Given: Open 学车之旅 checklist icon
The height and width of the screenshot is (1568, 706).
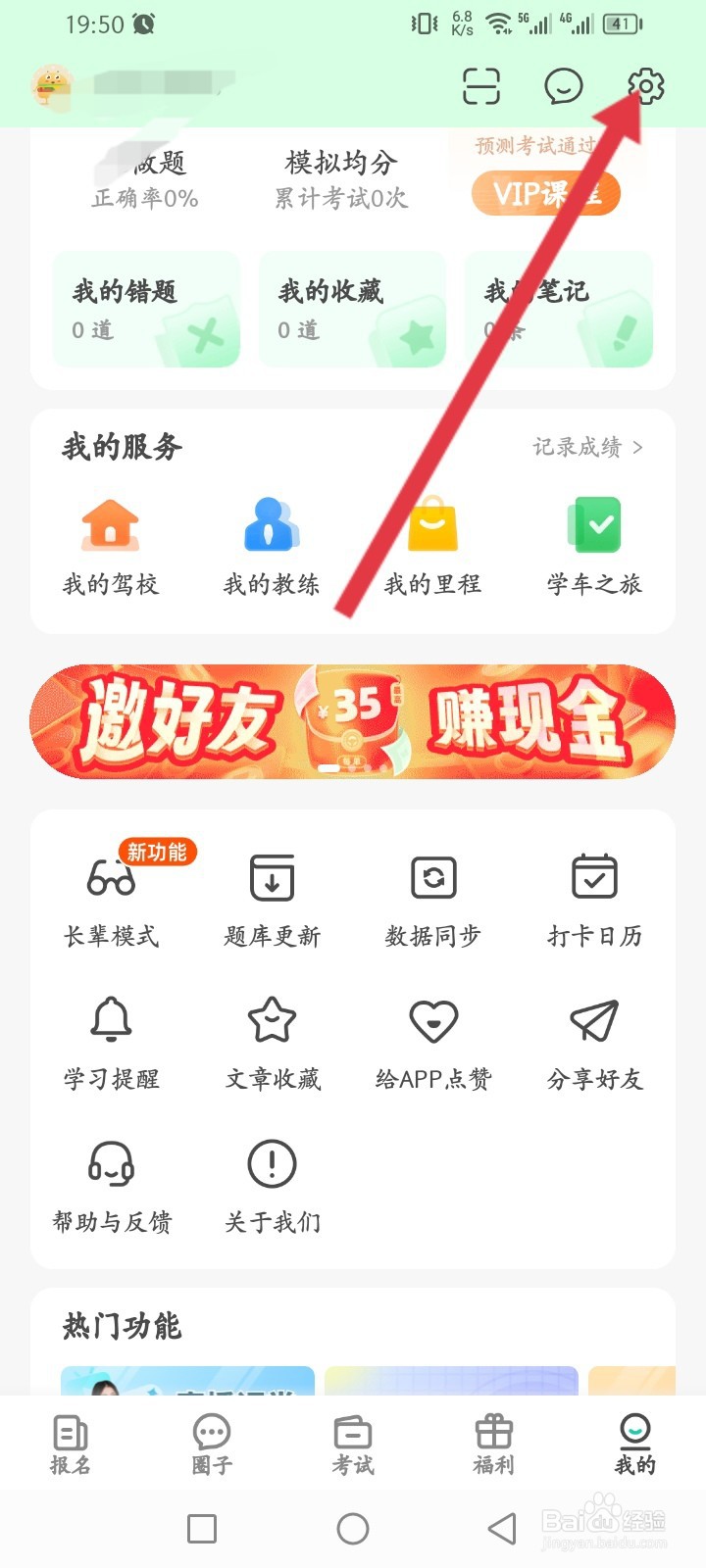Looking at the screenshot, I should tap(592, 524).
